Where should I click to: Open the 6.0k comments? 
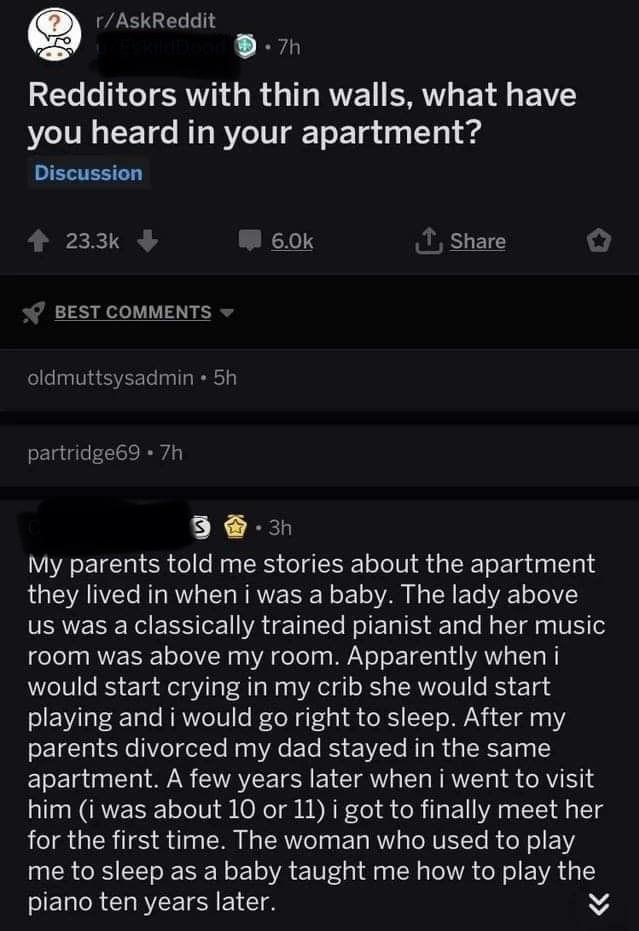click(x=278, y=241)
